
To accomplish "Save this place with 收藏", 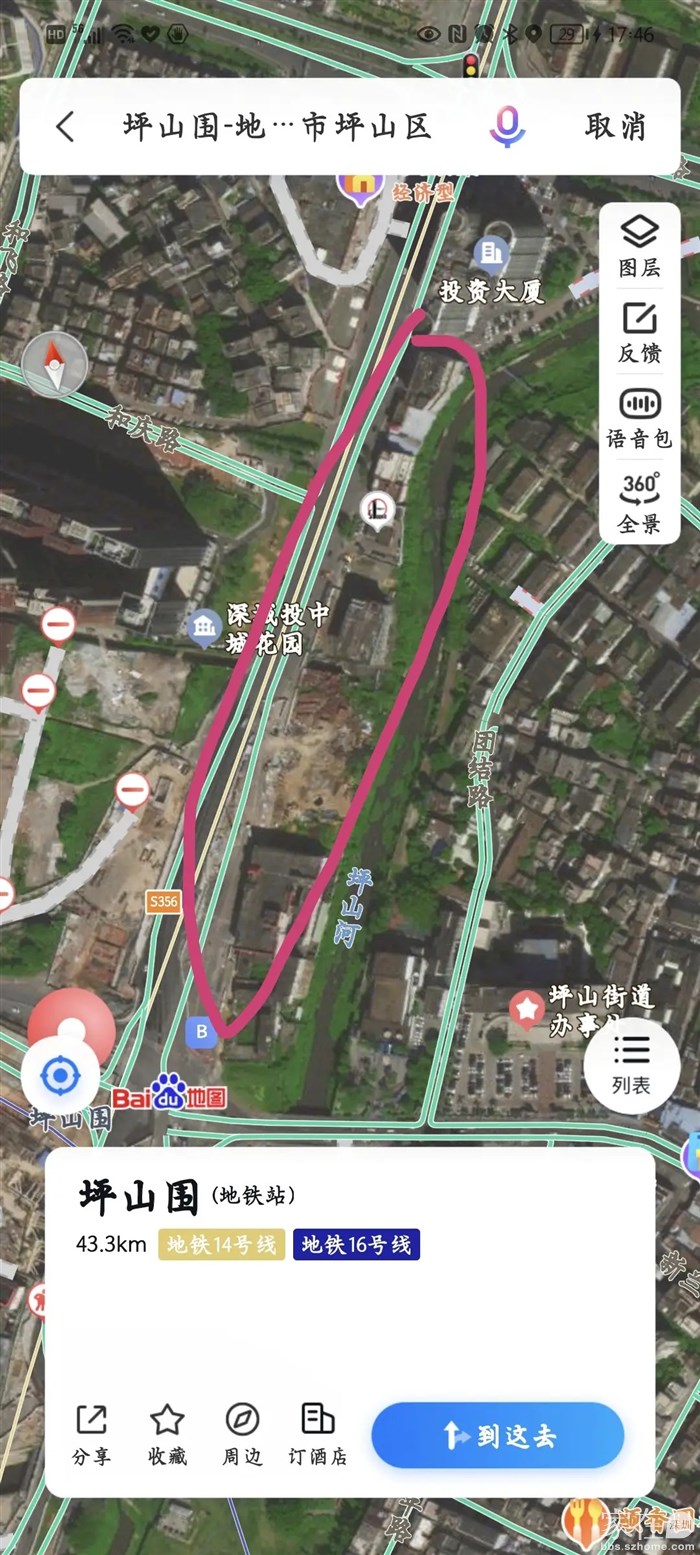I will [x=167, y=1434].
